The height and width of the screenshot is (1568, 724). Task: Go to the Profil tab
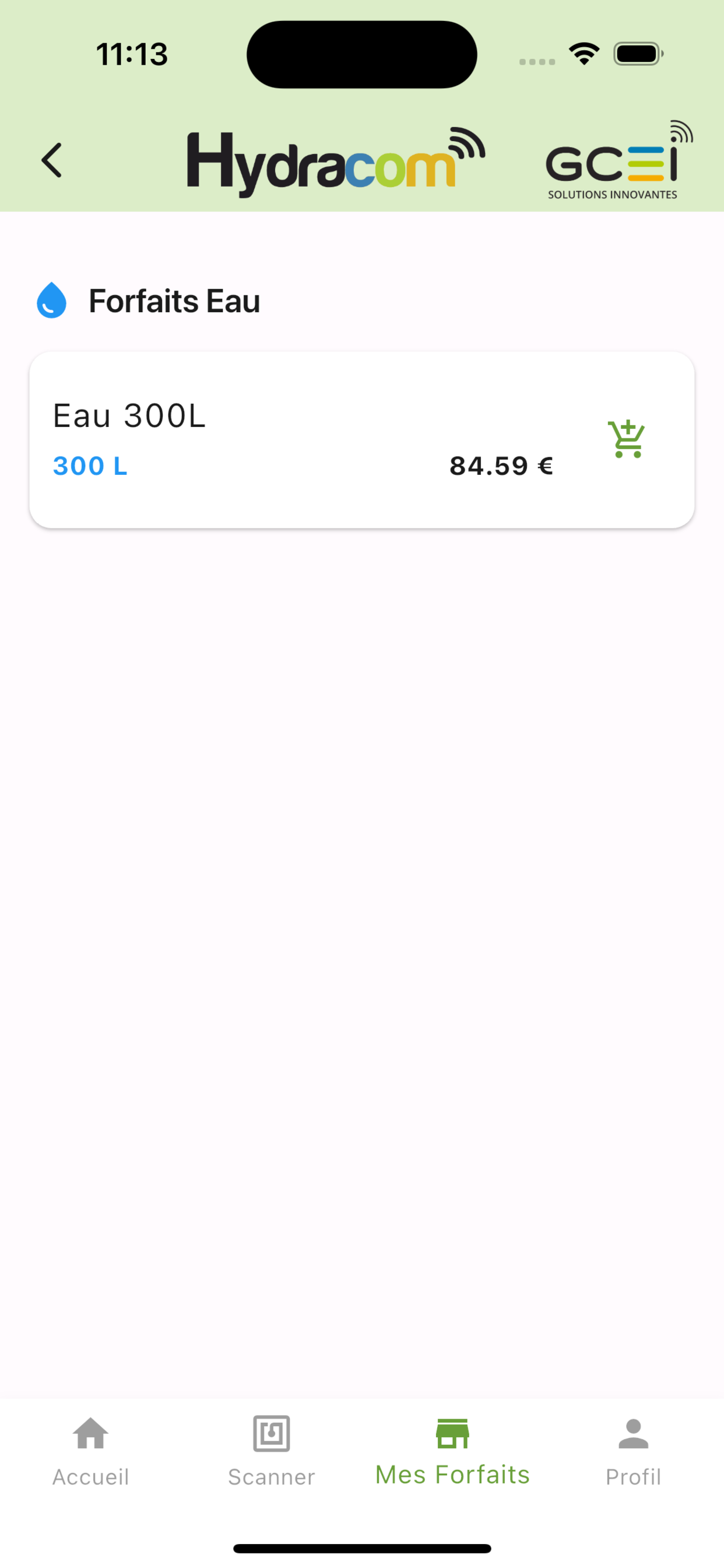click(633, 1451)
